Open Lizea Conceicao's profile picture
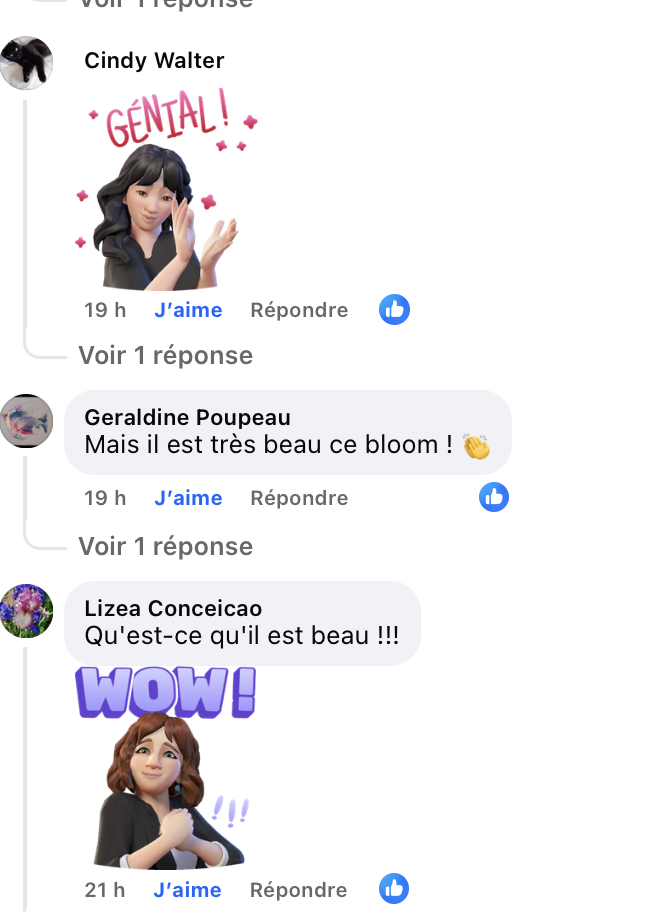 [x=26, y=611]
